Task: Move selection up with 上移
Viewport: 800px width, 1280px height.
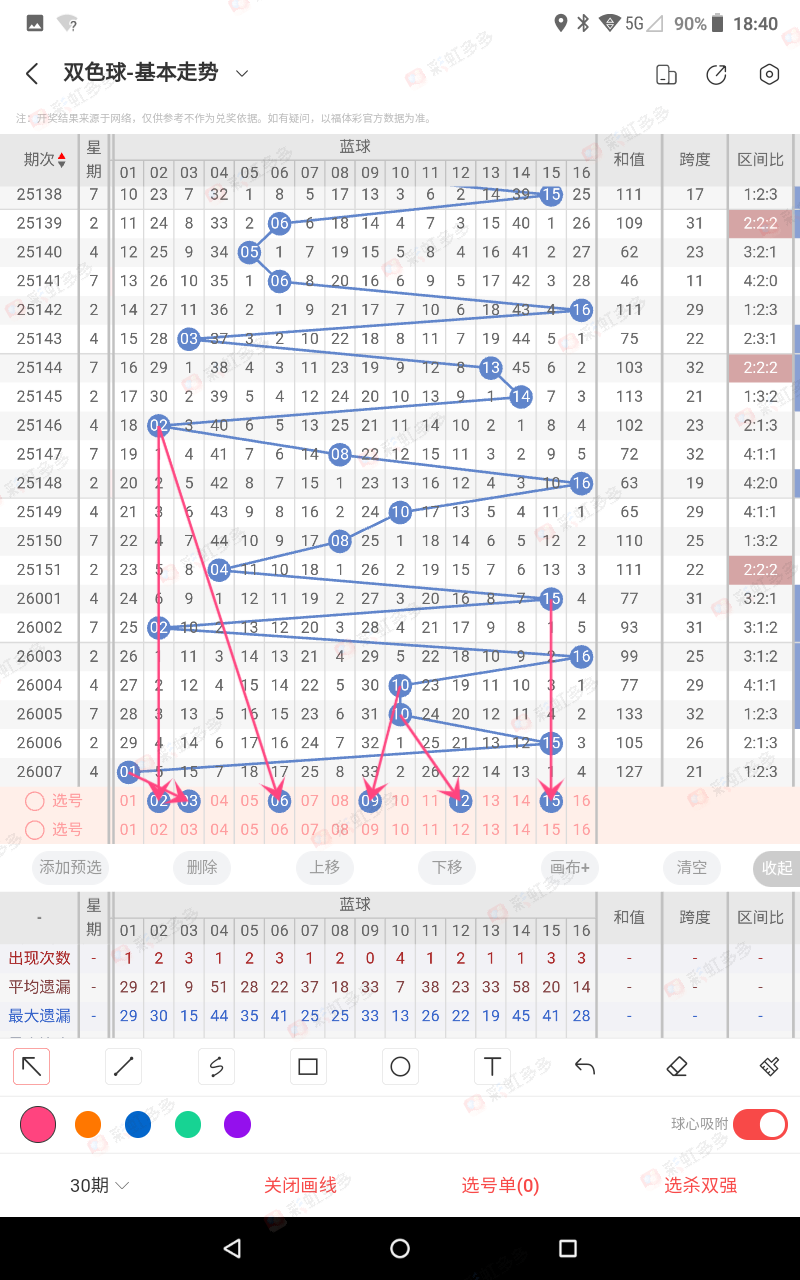Action: (324, 867)
